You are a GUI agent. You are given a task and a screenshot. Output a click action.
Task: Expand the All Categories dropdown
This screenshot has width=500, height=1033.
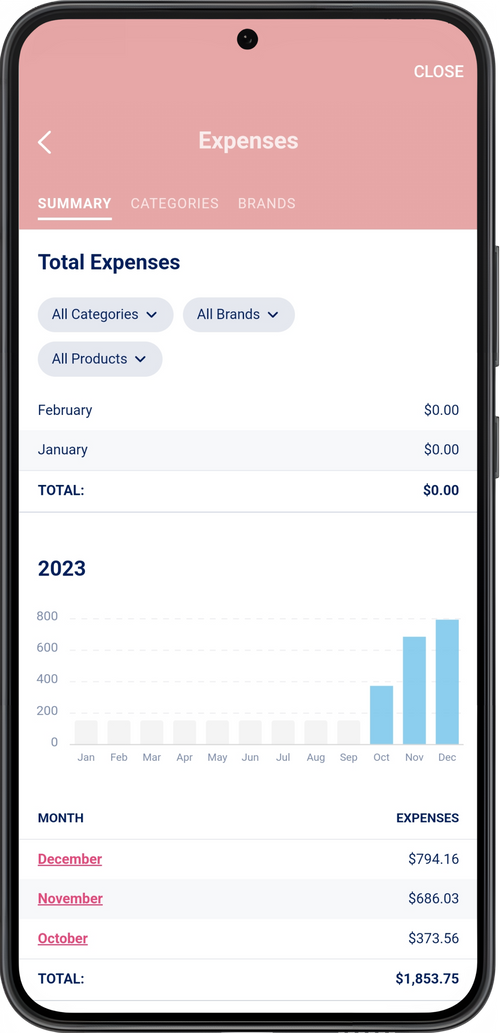(105, 315)
